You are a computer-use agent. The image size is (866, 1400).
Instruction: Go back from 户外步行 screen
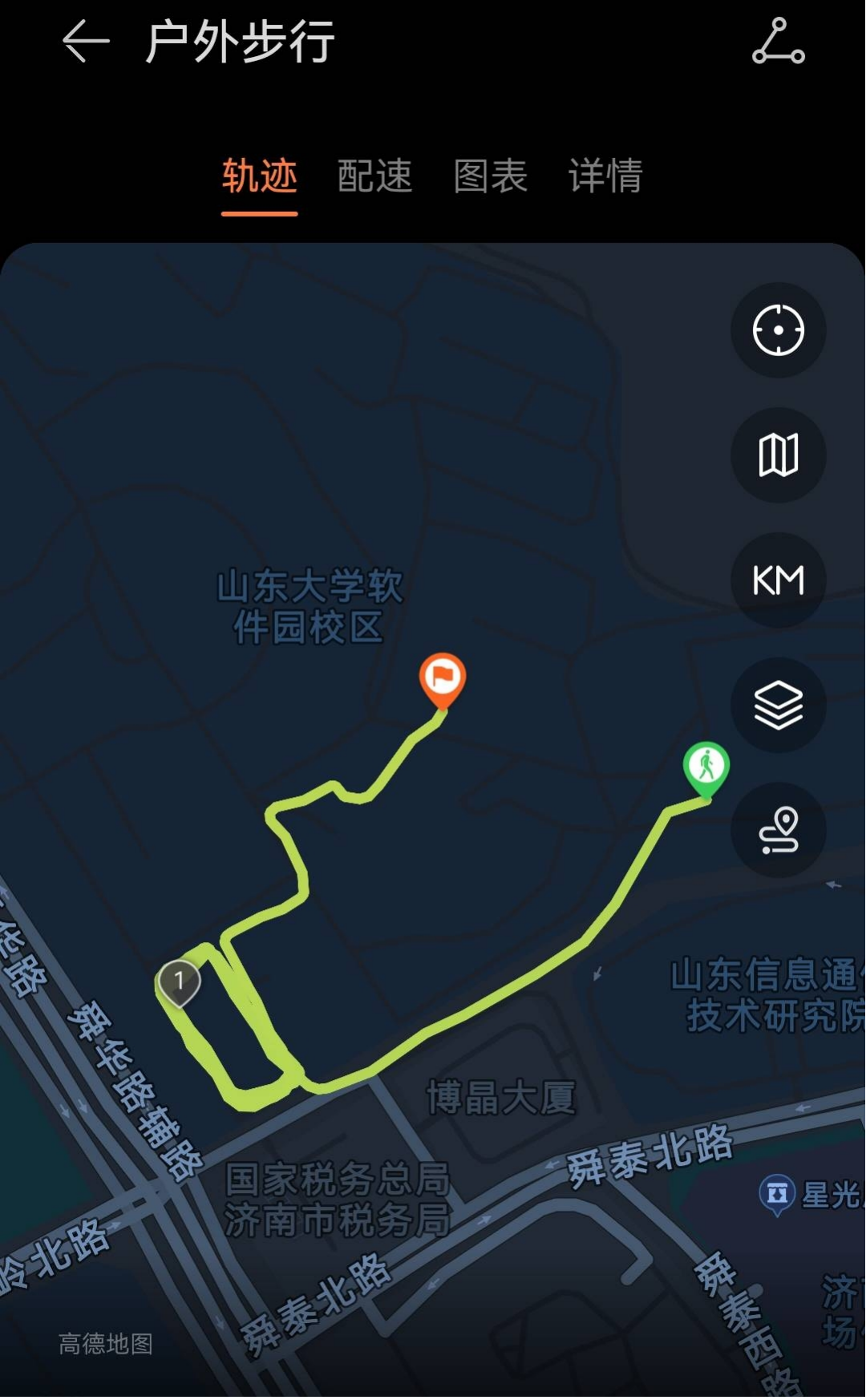tap(85, 42)
